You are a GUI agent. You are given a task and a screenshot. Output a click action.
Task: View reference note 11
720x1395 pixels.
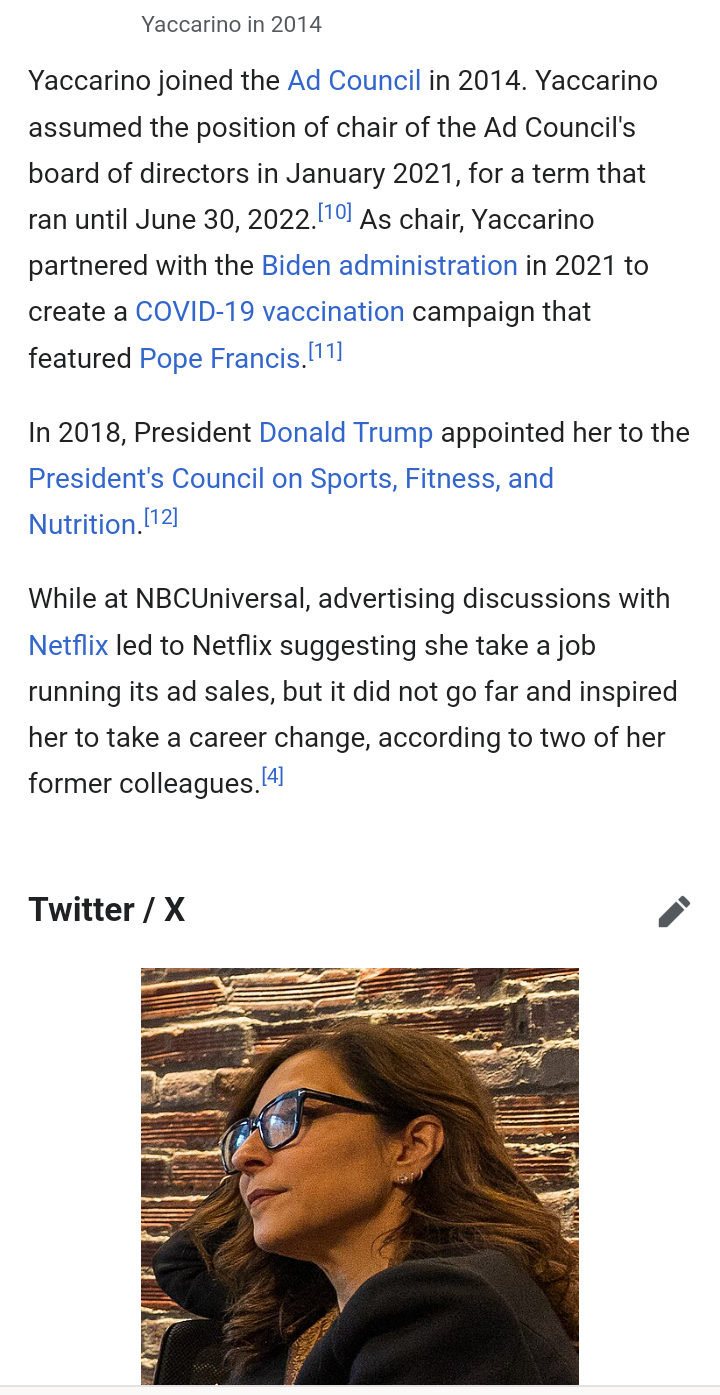[325, 351]
